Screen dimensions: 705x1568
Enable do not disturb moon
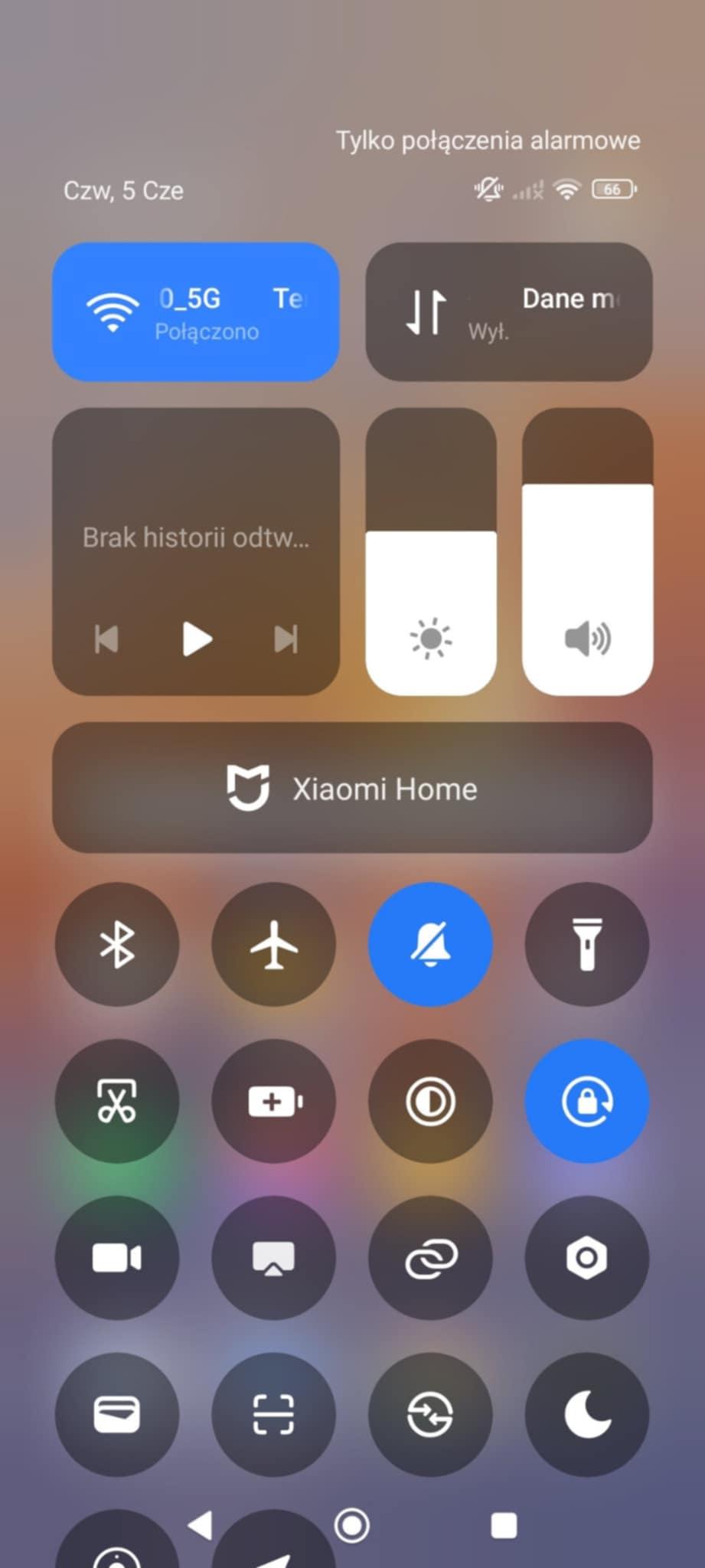(586, 1414)
